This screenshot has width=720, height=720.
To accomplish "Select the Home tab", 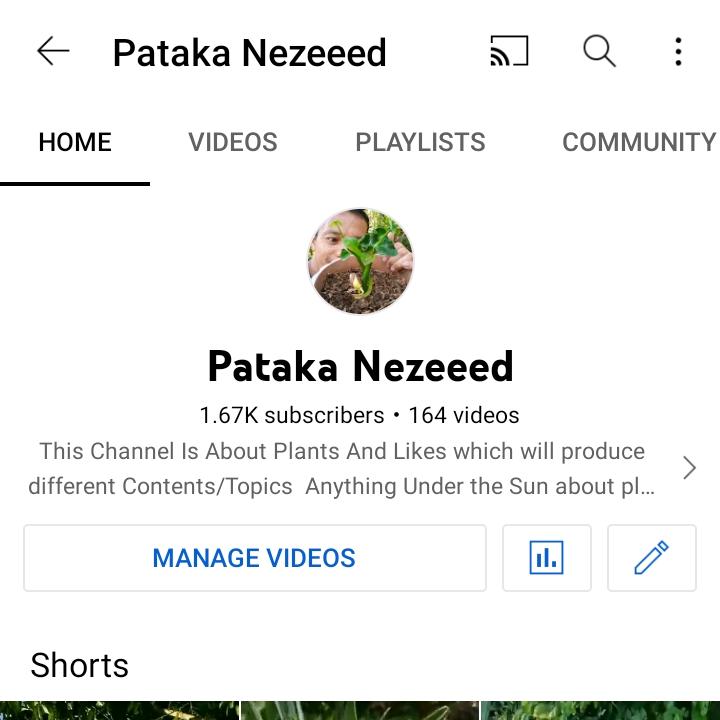I will (75, 142).
